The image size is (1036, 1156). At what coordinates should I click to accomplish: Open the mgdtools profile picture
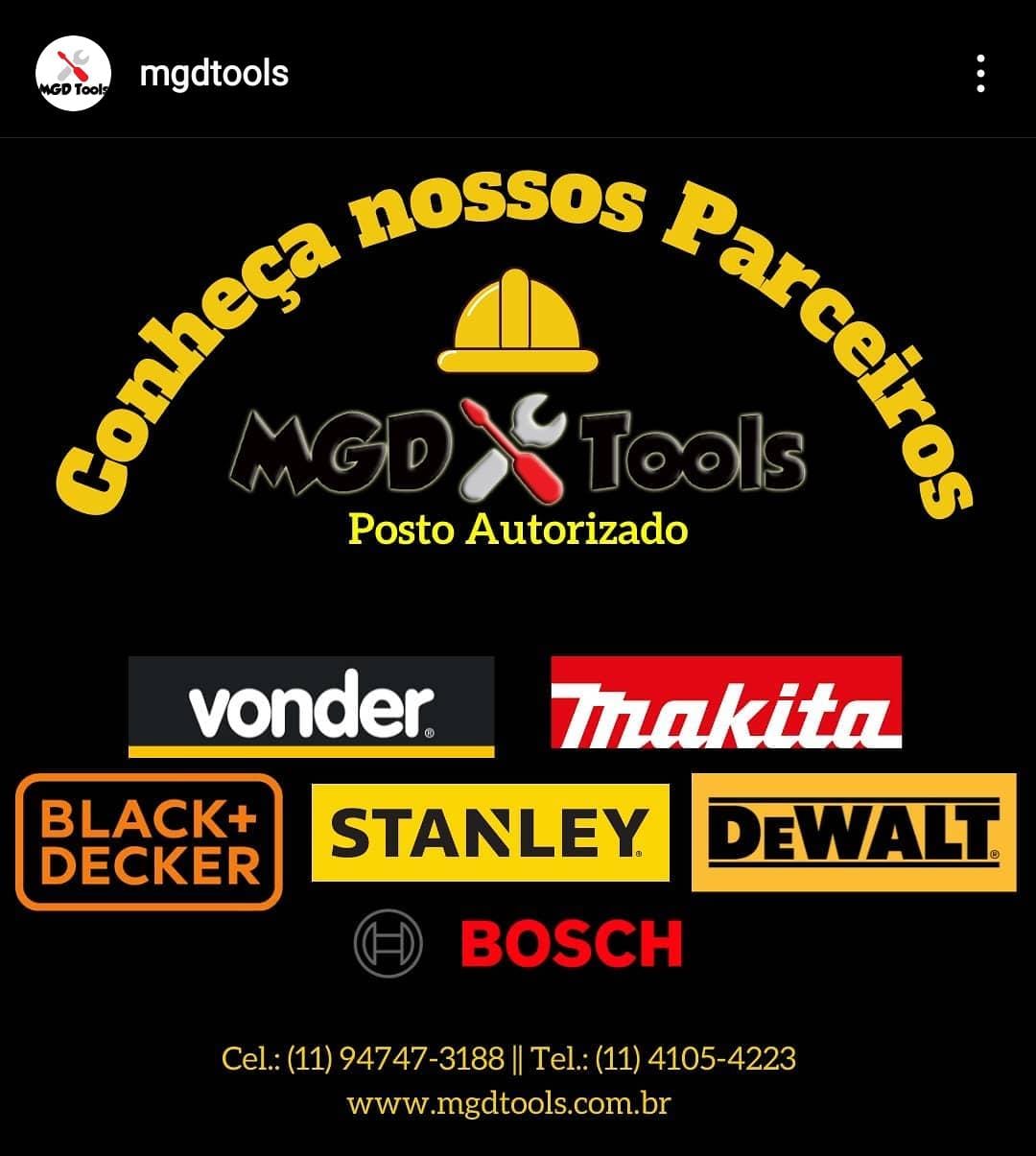(x=73, y=74)
